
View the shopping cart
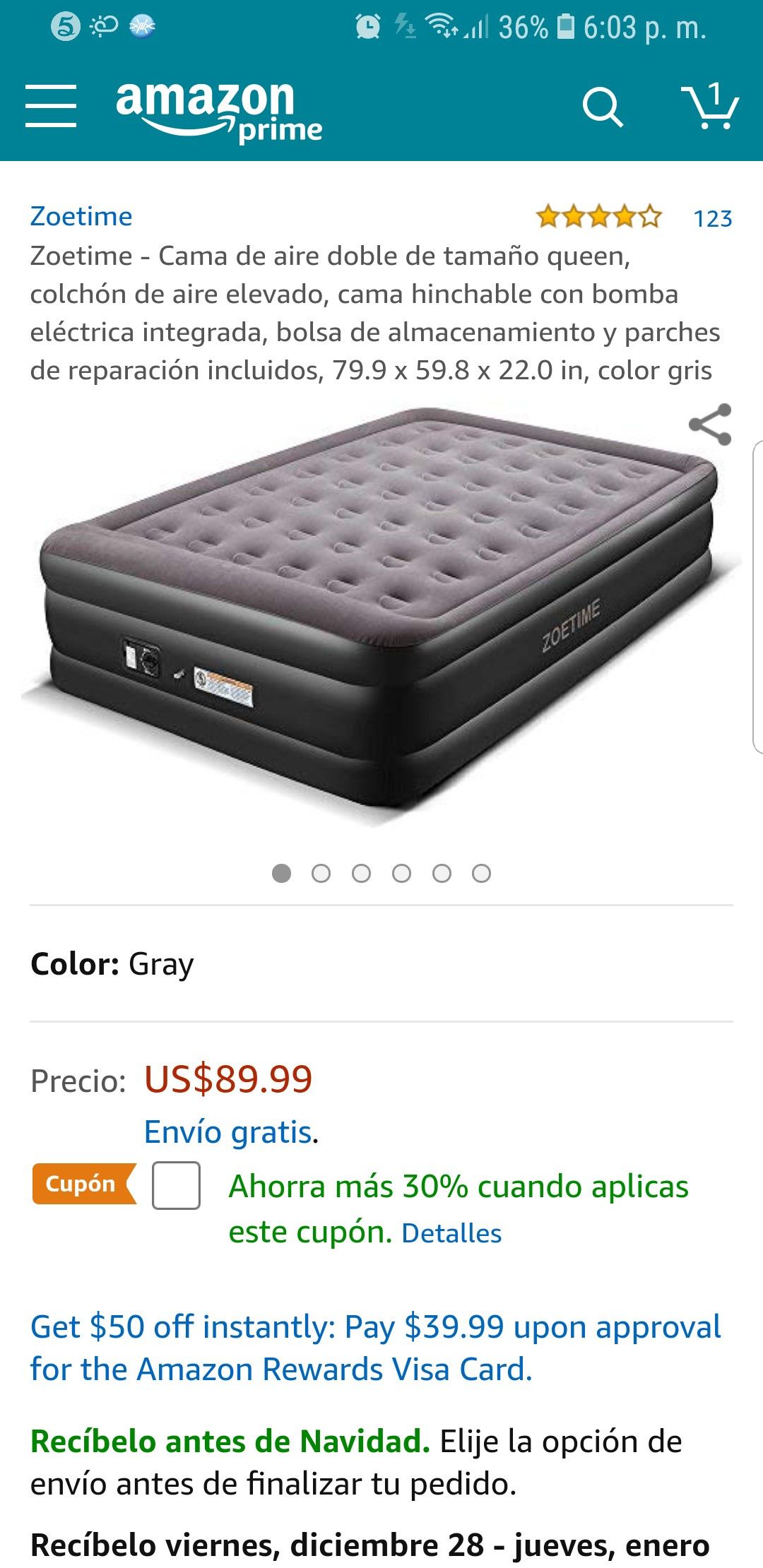[x=709, y=106]
